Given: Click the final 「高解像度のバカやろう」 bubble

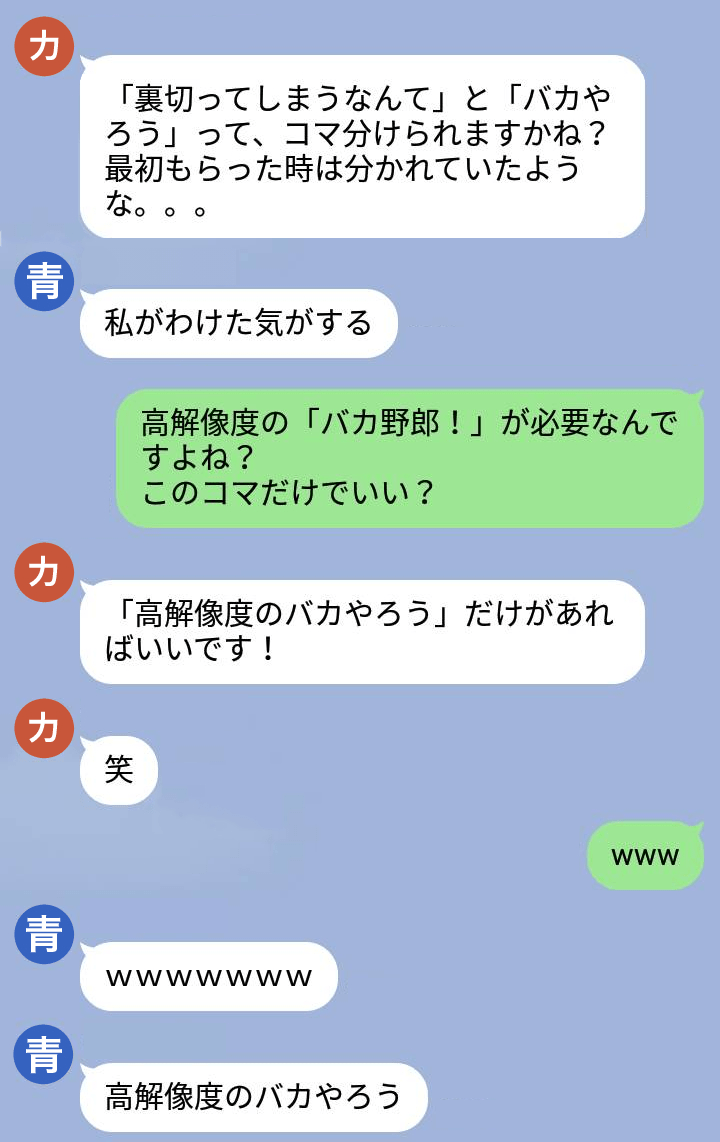Looking at the screenshot, I should click(x=248, y=1097).
